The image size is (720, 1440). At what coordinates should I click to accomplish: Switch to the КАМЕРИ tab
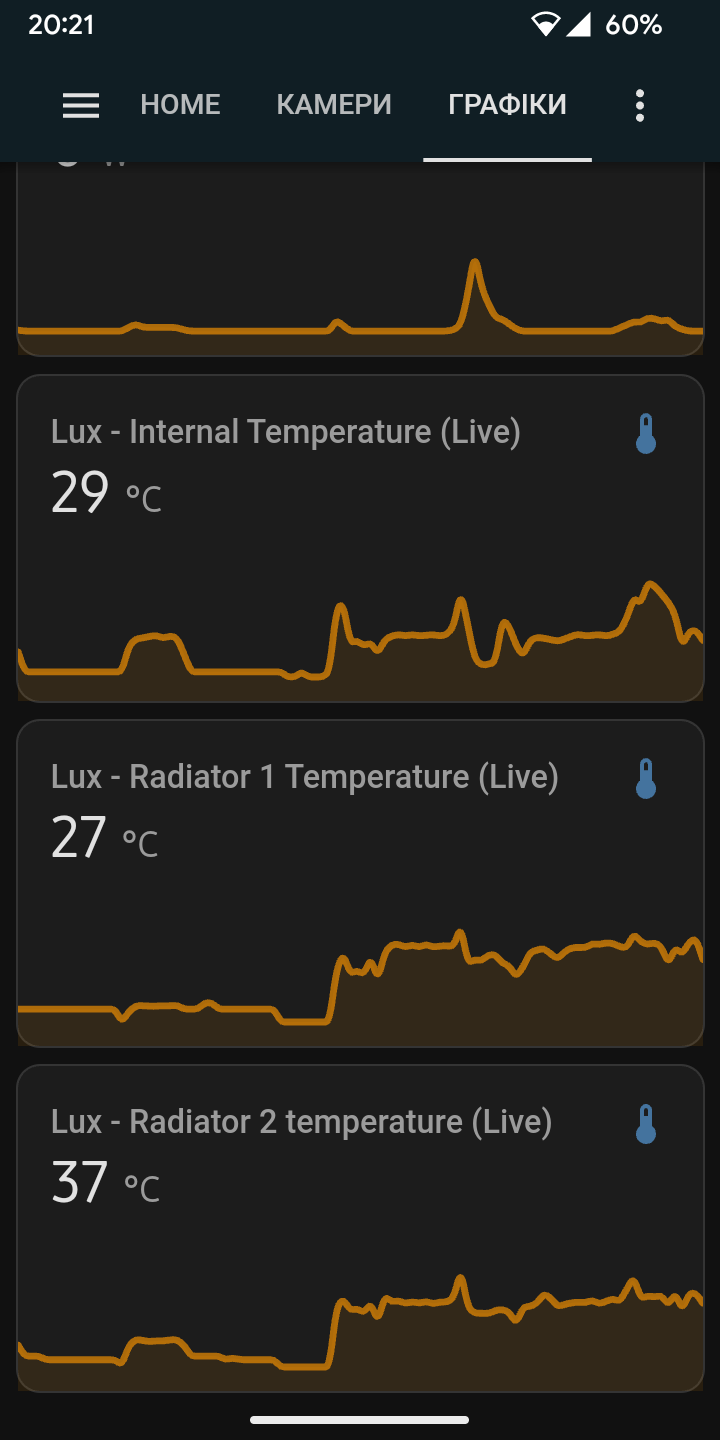(x=334, y=105)
